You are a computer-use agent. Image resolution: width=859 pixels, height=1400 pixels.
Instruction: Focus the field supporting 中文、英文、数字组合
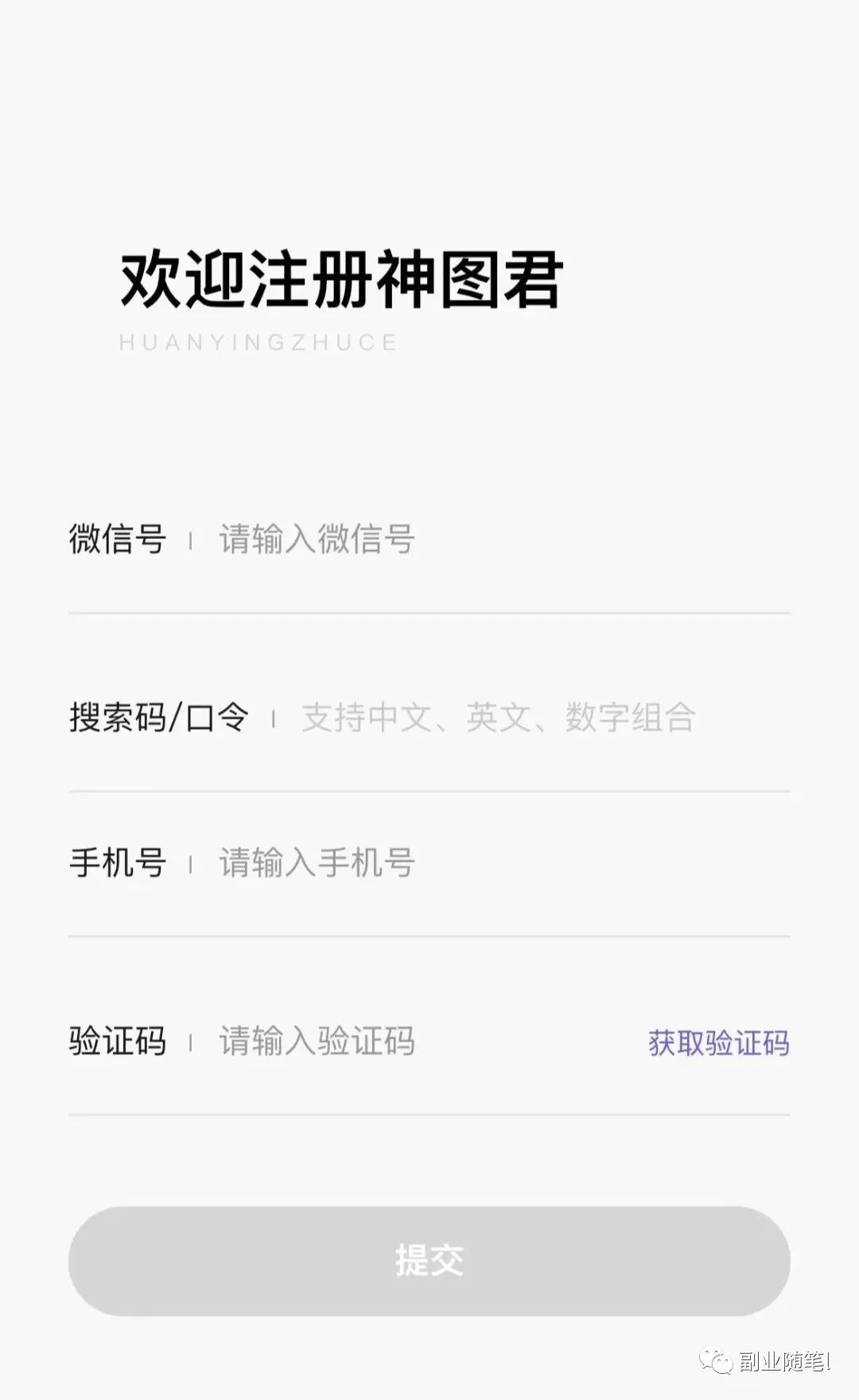(497, 718)
